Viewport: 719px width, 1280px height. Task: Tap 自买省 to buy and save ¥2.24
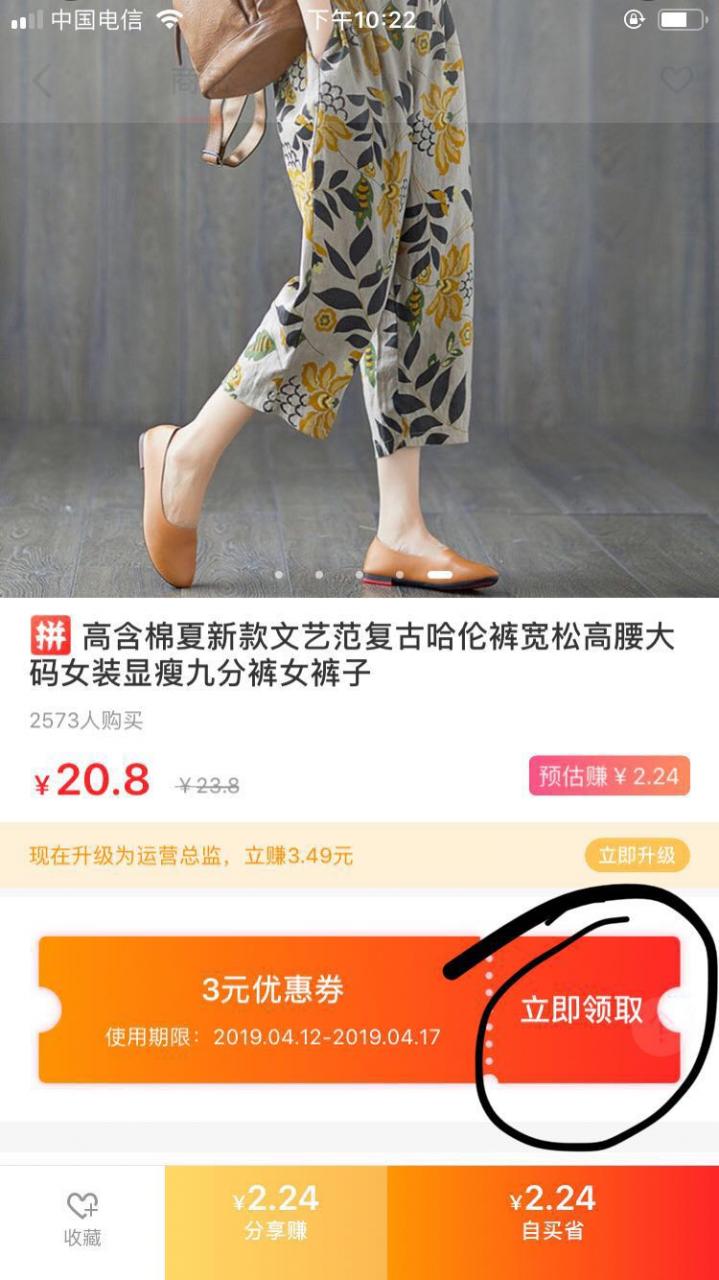point(552,1213)
